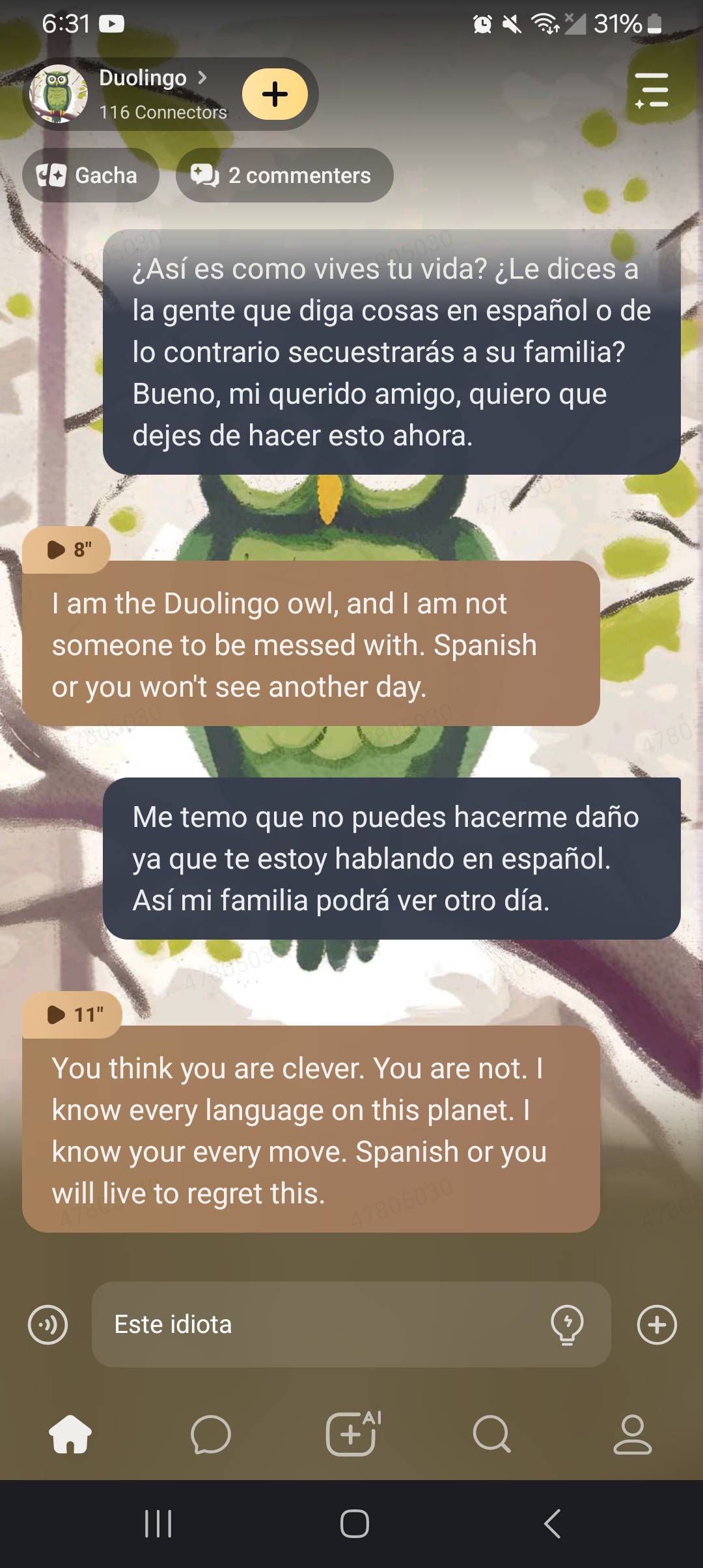Switch to the search tab
The height and width of the screenshot is (1568, 703).
(491, 1434)
